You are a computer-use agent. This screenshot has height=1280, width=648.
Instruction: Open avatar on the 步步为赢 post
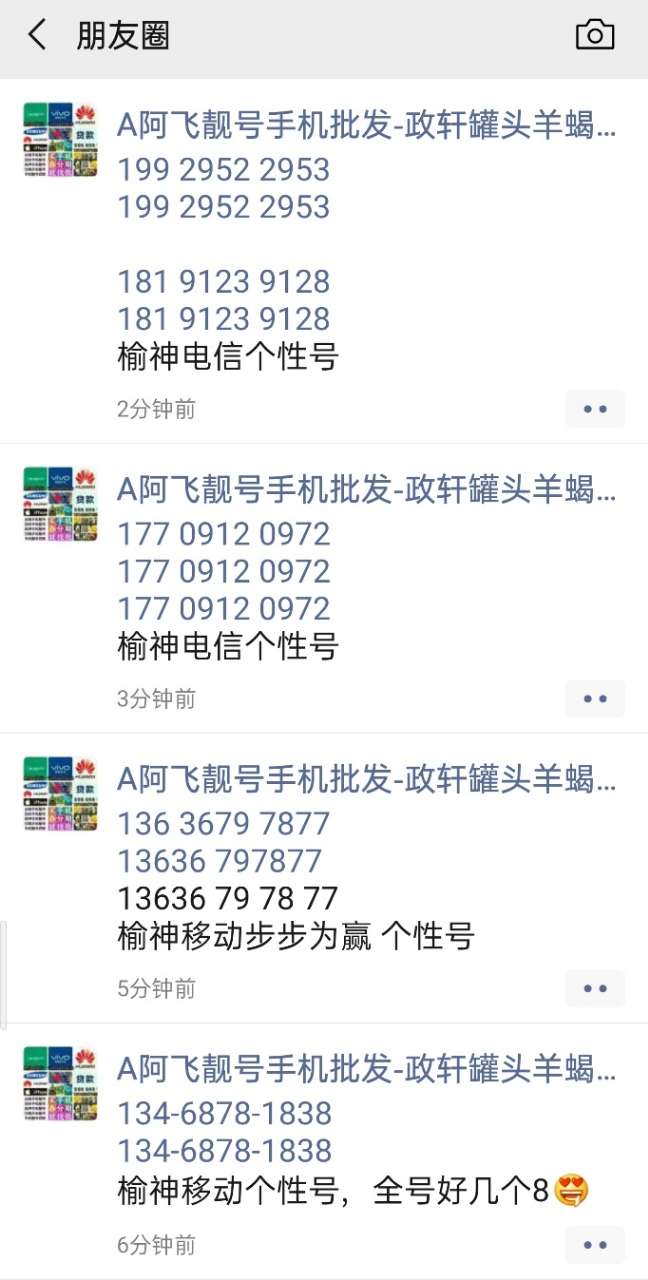60,793
